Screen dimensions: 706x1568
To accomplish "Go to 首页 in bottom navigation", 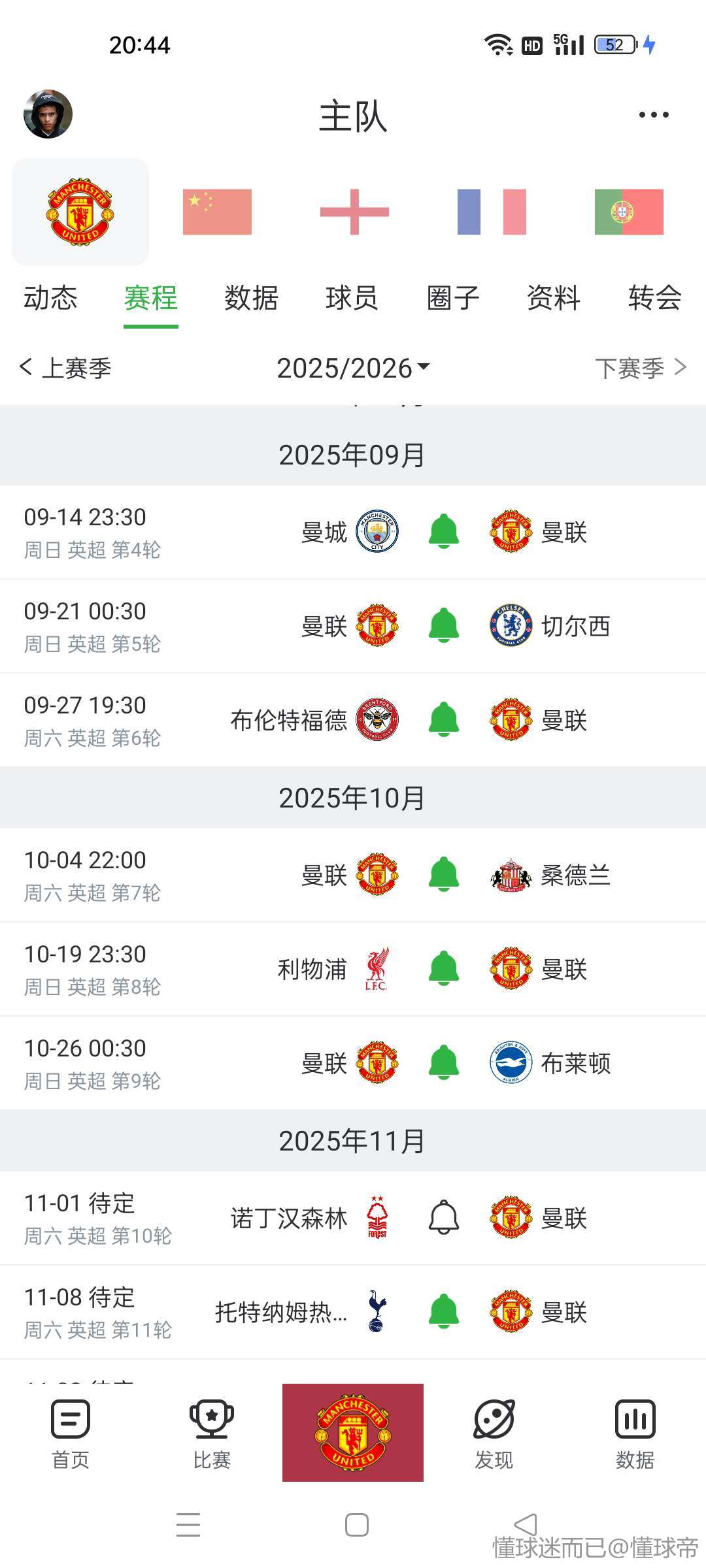I will click(x=71, y=1433).
